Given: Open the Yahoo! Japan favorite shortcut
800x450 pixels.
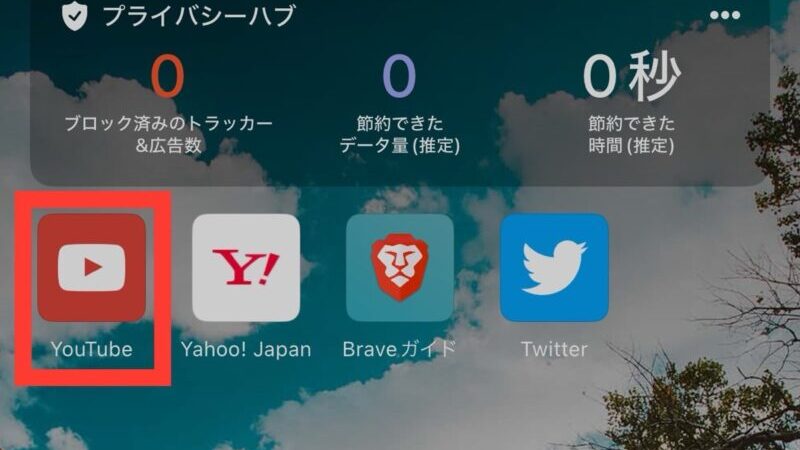Looking at the screenshot, I should tap(246, 268).
